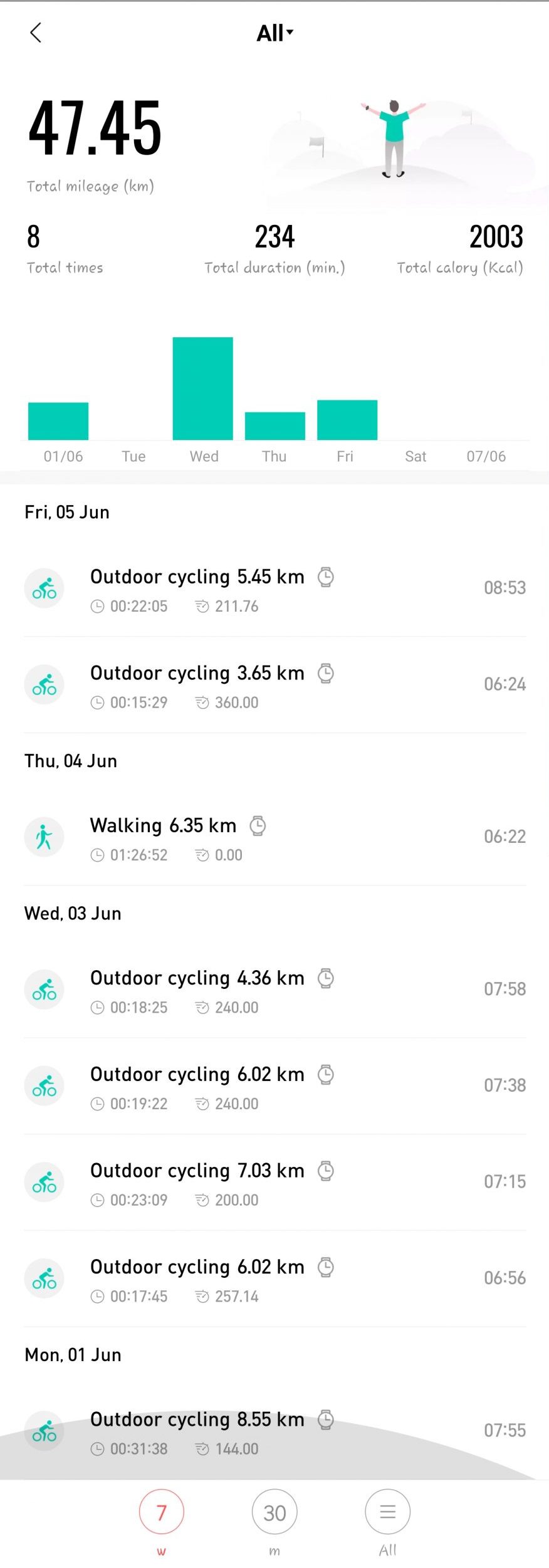Switch to the 7-day weekly view
Screen dimensions: 549x1568
(x=161, y=1512)
